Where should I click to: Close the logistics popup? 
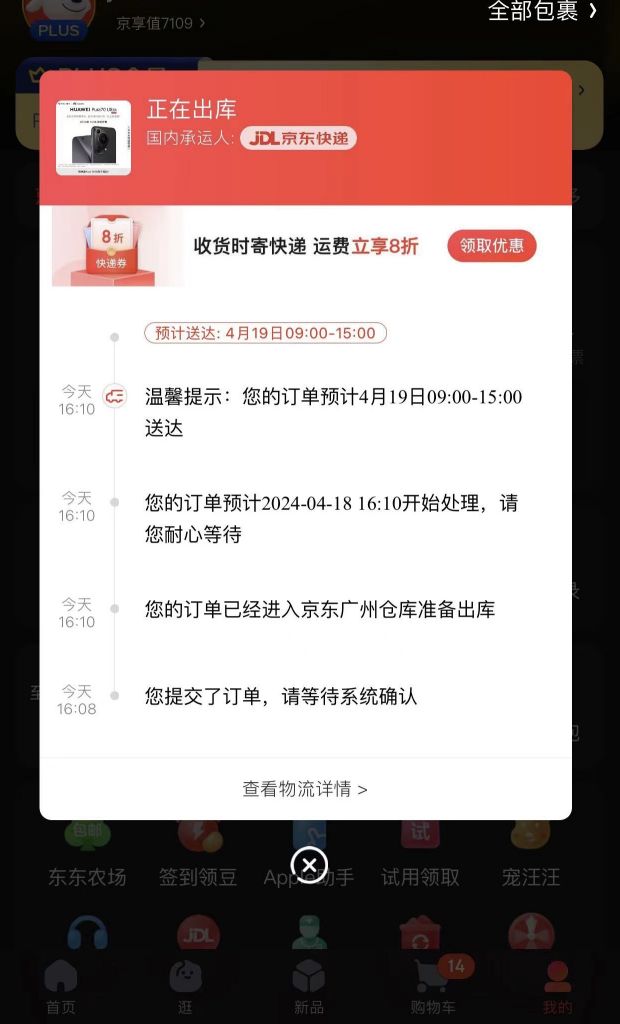(309, 865)
